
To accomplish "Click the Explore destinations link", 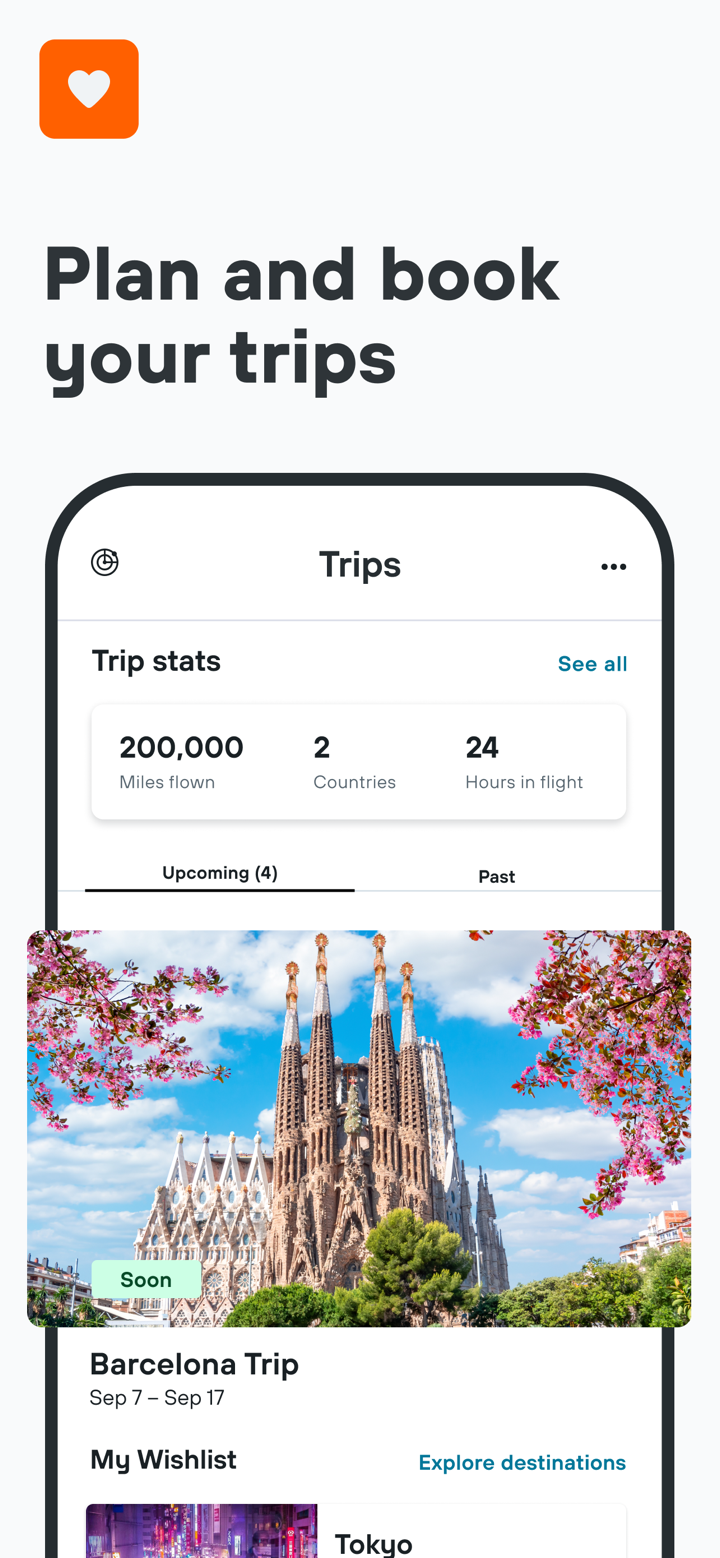I will (x=522, y=1462).
